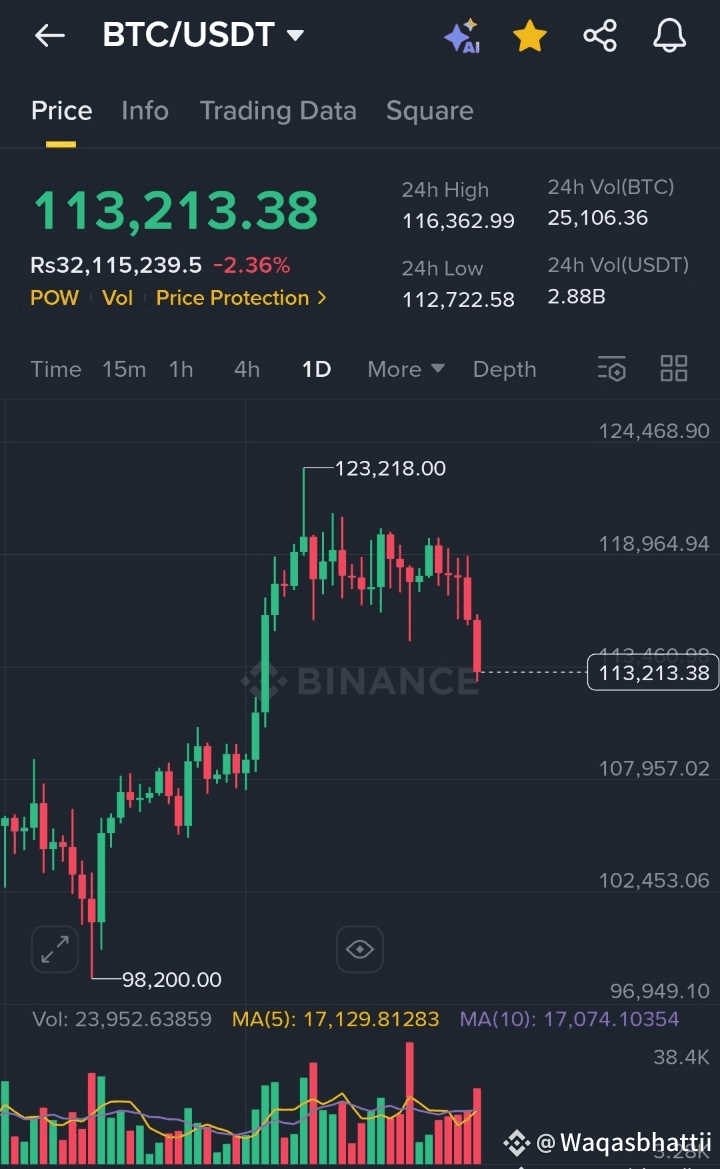This screenshot has height=1169, width=720.
Task: Select the 4h chart interval
Action: pos(247,369)
